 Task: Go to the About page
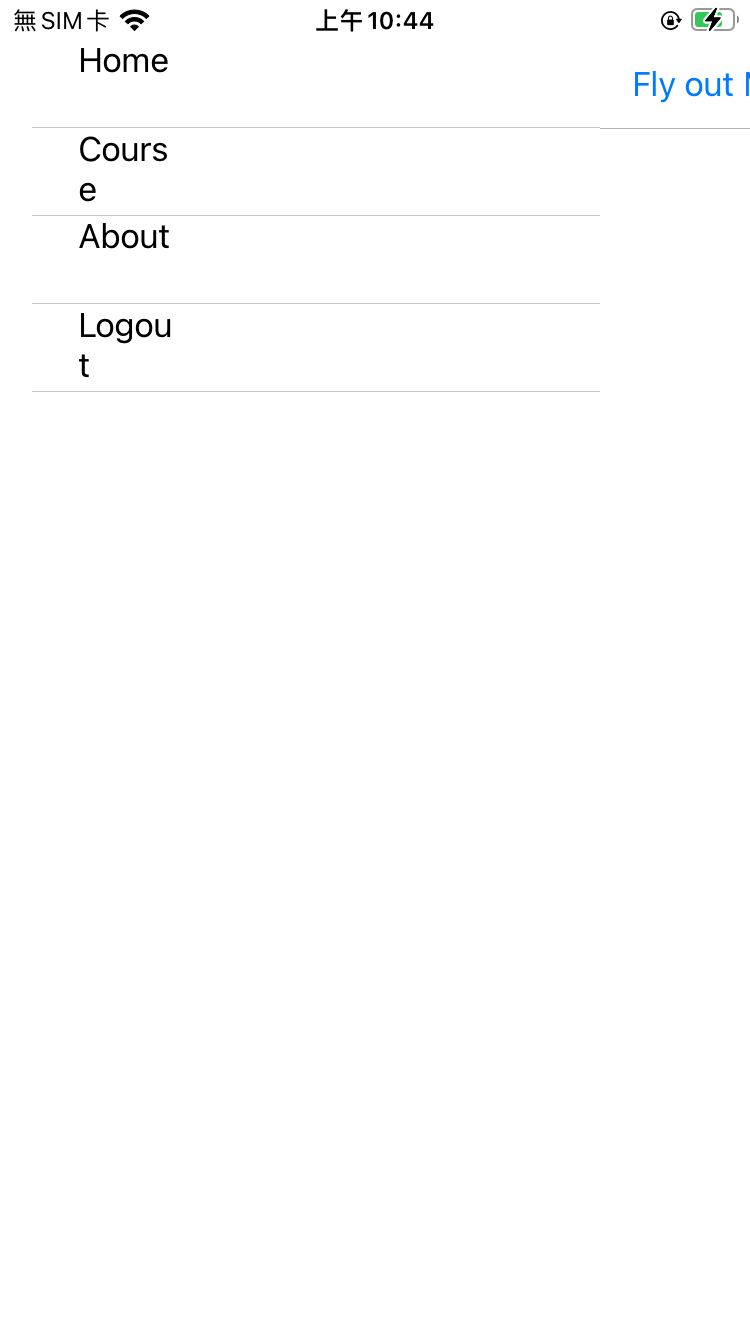coord(124,238)
